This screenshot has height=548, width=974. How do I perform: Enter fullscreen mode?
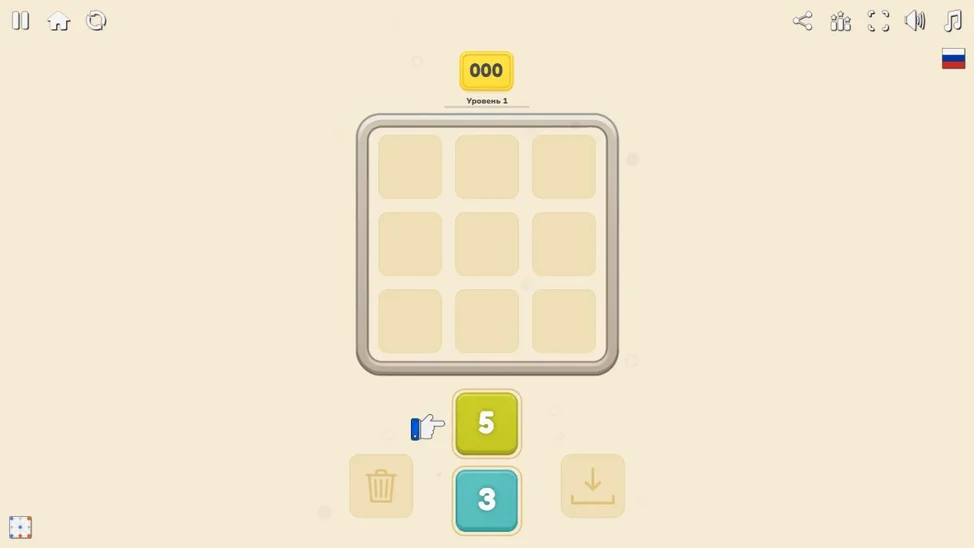coord(878,21)
